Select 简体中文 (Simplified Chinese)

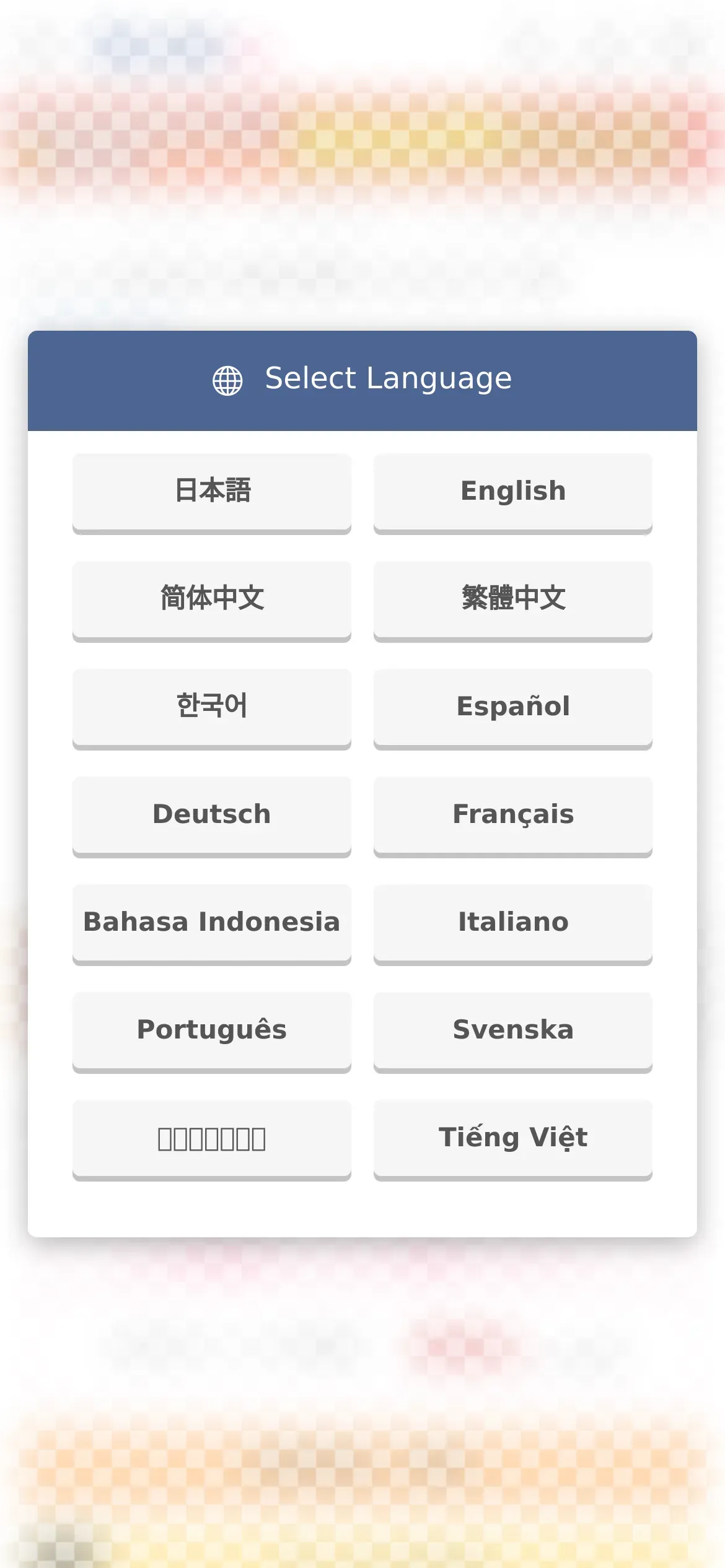pyautogui.click(x=212, y=601)
